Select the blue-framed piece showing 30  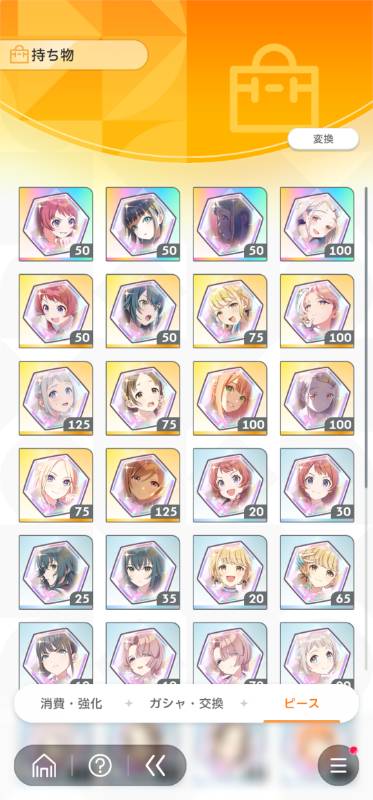coord(317,485)
